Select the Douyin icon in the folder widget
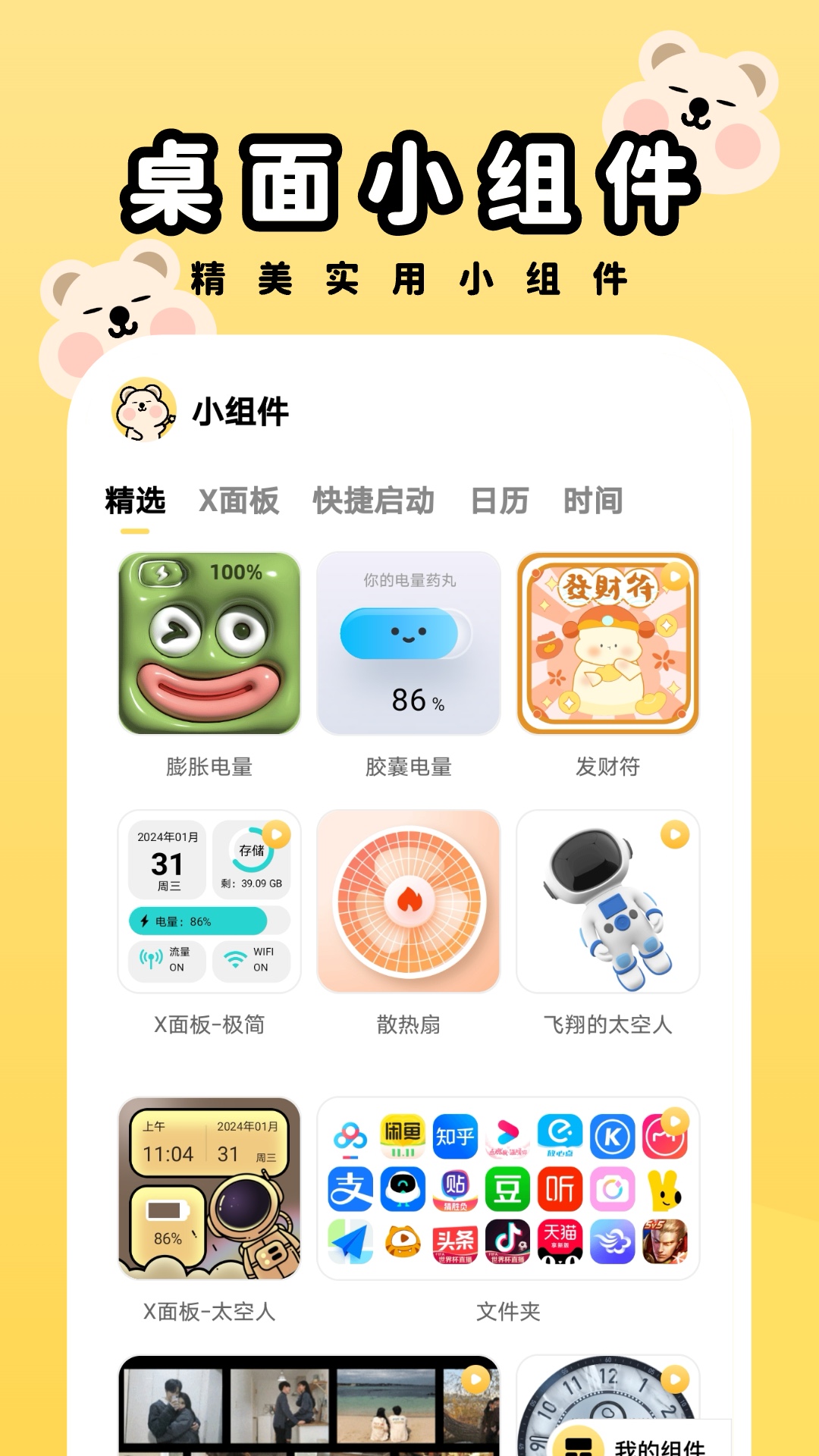The width and height of the screenshot is (819, 1456). click(x=508, y=1241)
